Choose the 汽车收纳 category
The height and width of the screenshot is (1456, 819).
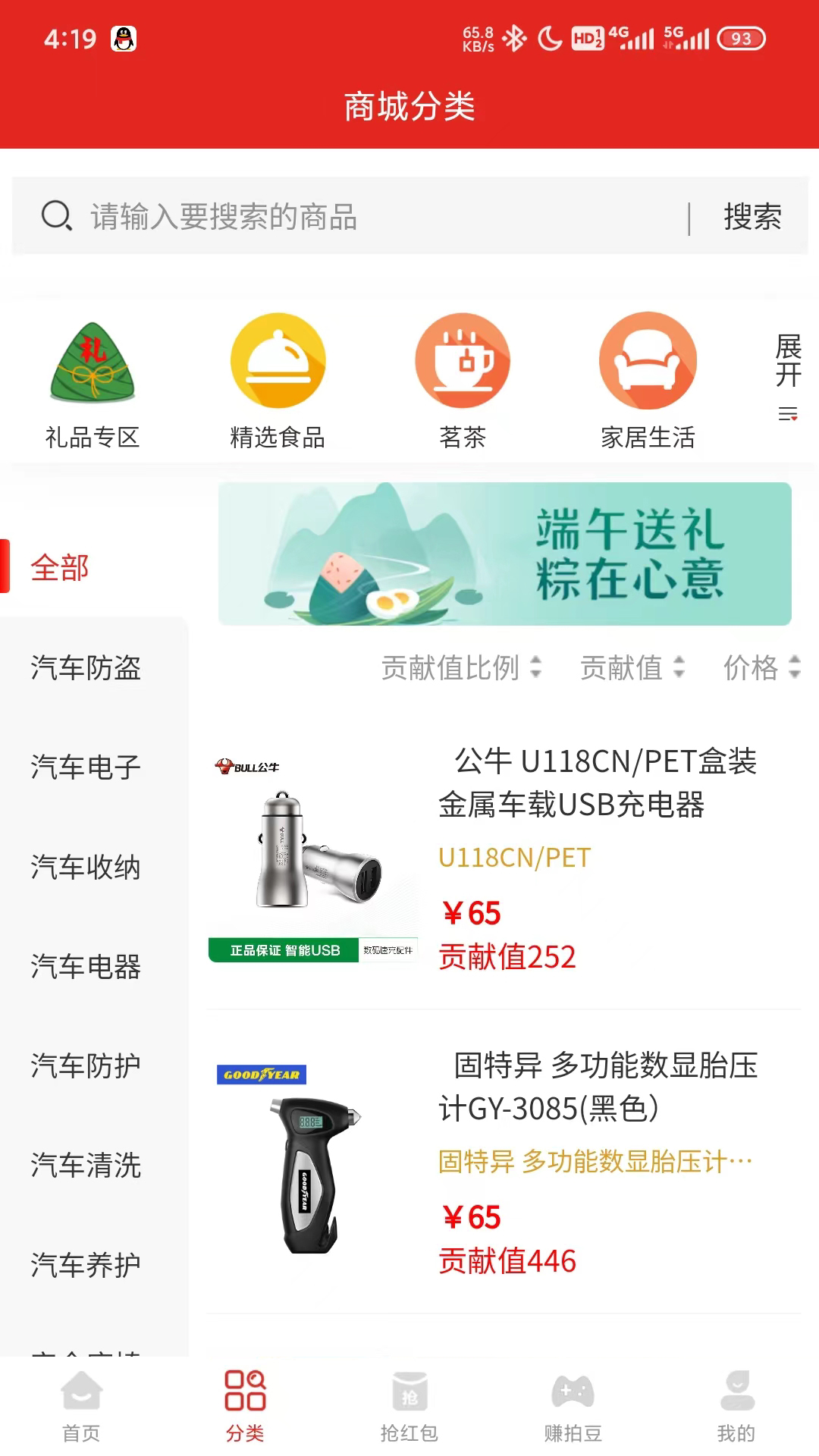pos(86,867)
